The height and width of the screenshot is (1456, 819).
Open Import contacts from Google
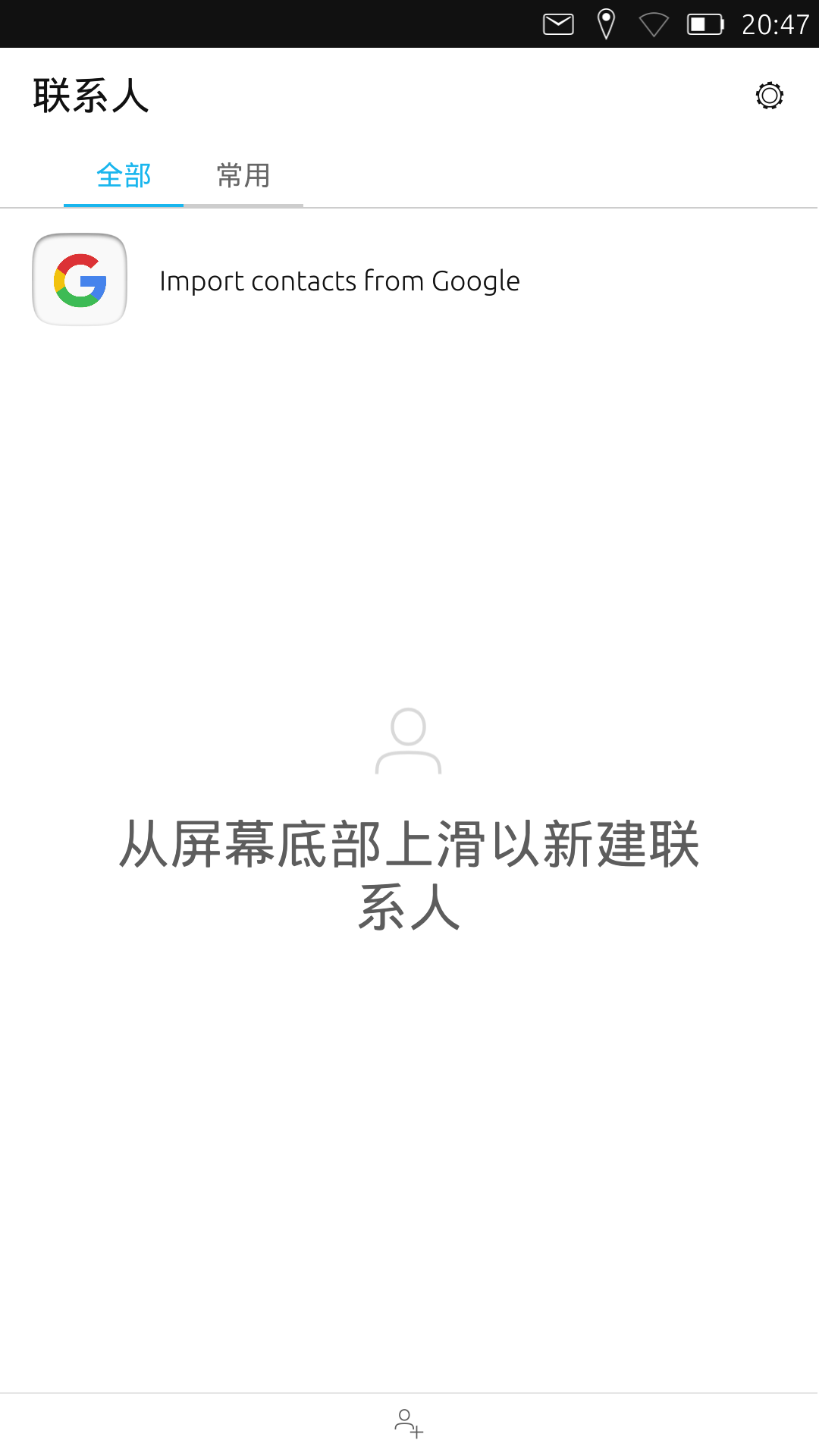click(339, 281)
